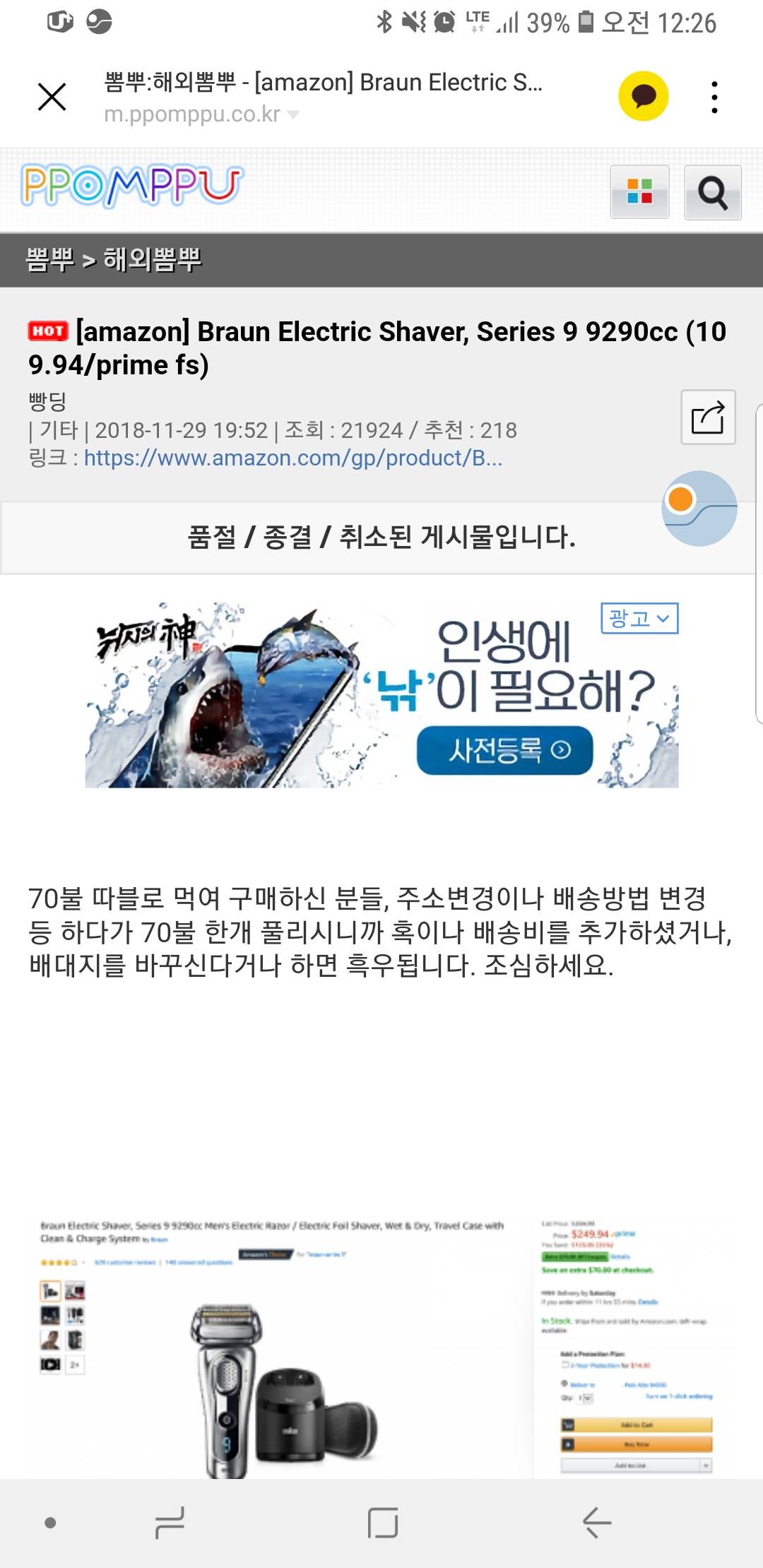Tap the floating orange dot button
This screenshot has height=1568, width=763.
(x=681, y=499)
